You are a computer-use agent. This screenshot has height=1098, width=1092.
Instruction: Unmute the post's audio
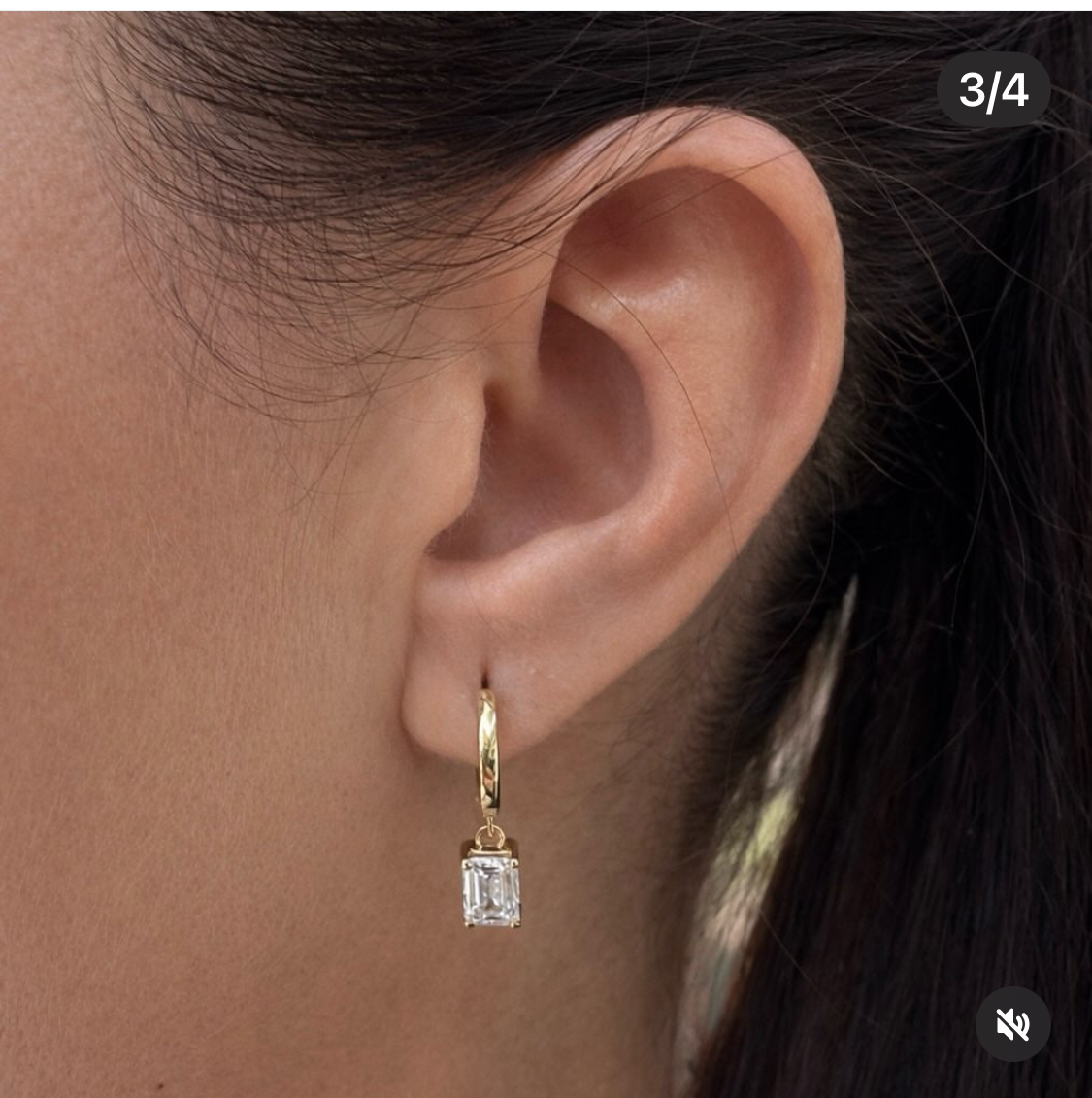1012,1023
